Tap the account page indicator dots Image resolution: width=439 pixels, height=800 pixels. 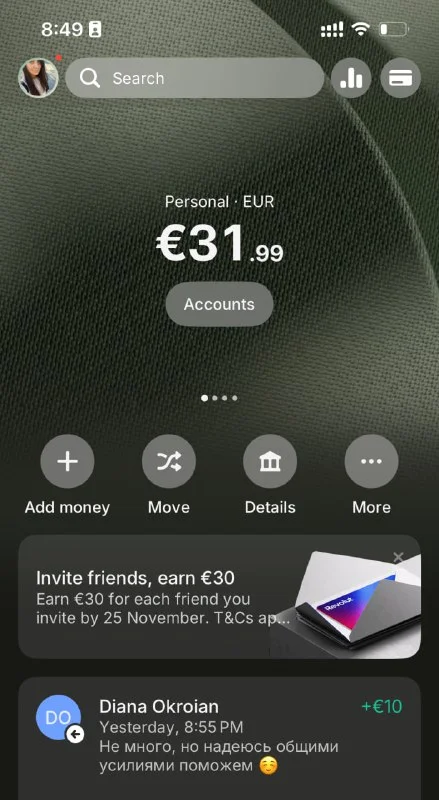220,398
